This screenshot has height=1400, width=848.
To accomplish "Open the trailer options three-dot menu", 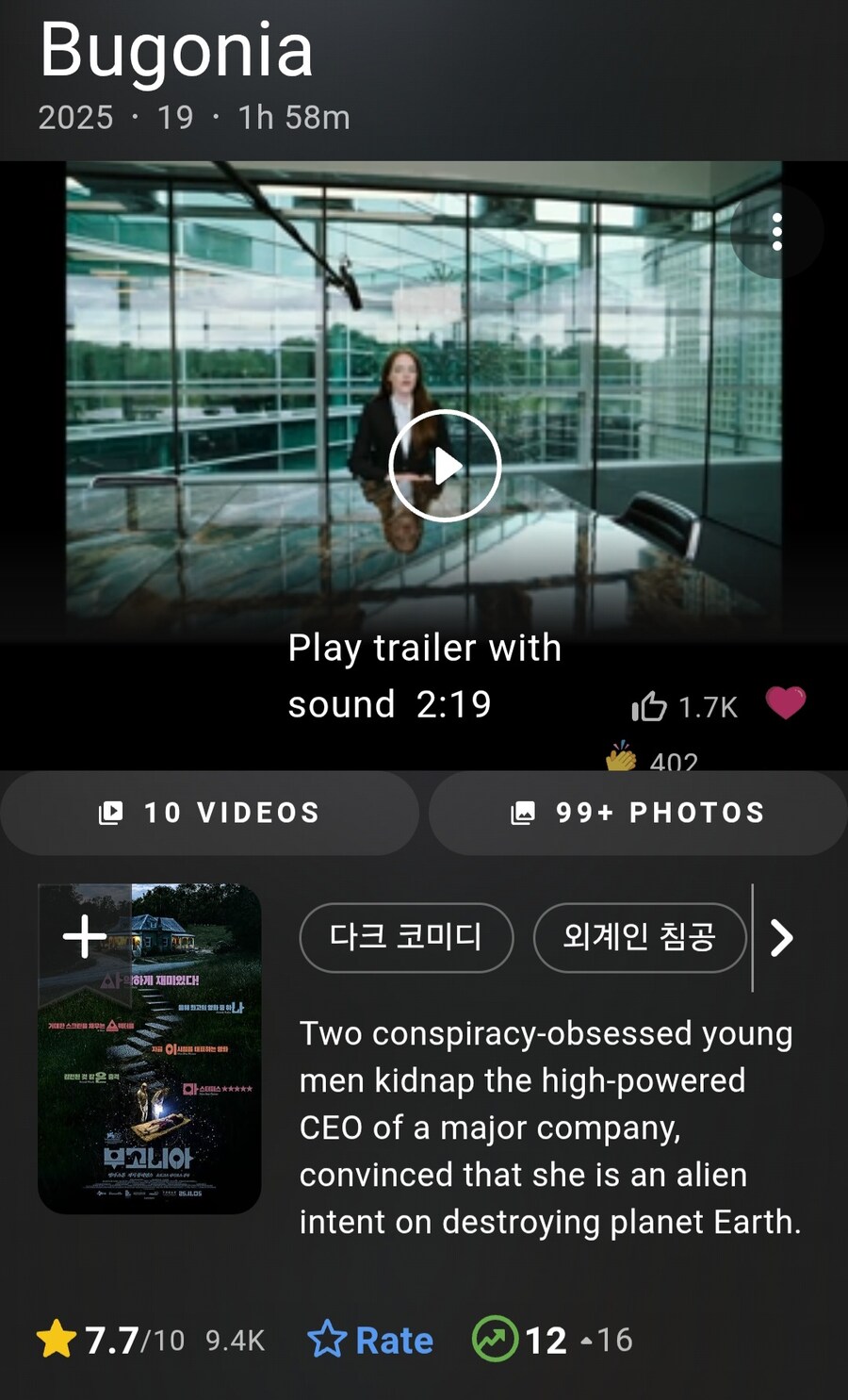I will tap(777, 232).
